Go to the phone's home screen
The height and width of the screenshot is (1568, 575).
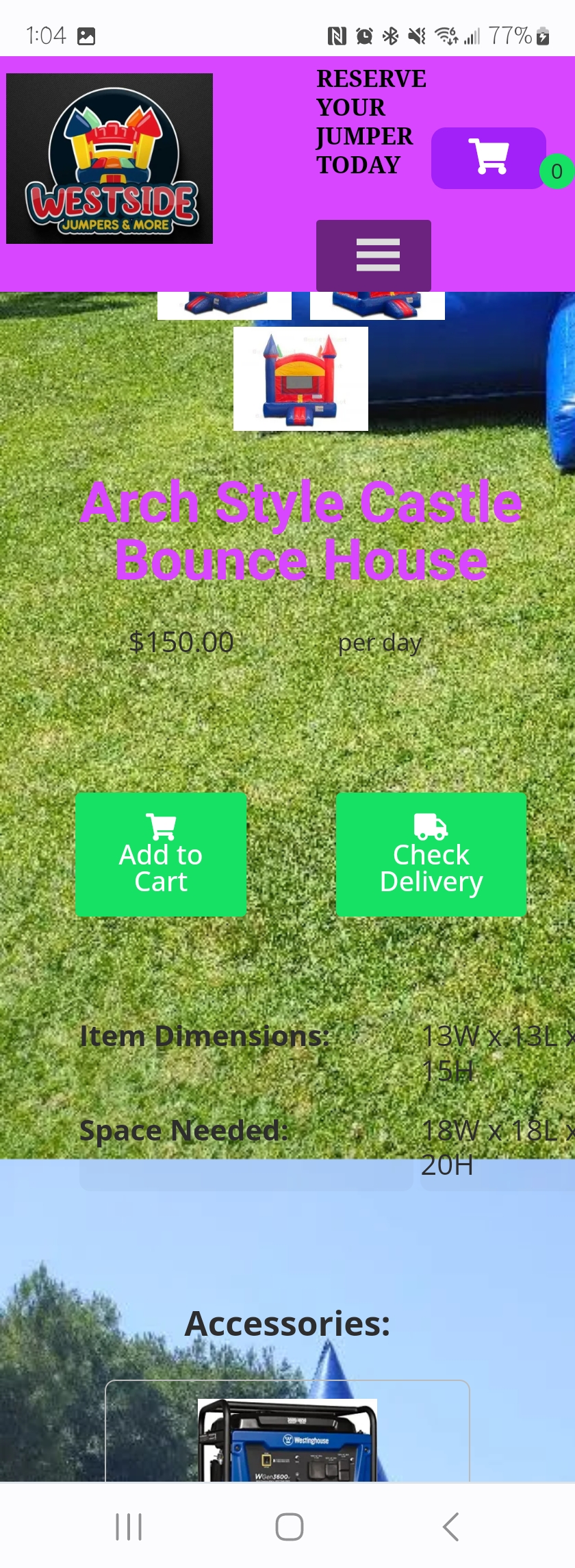pyautogui.click(x=289, y=1526)
